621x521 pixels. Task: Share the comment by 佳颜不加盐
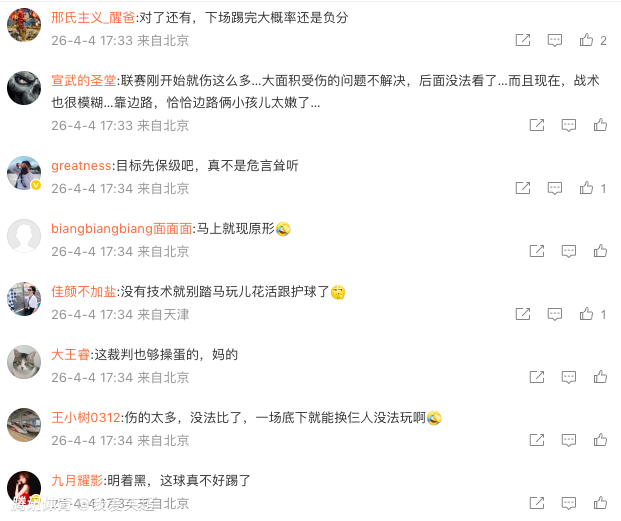point(523,314)
